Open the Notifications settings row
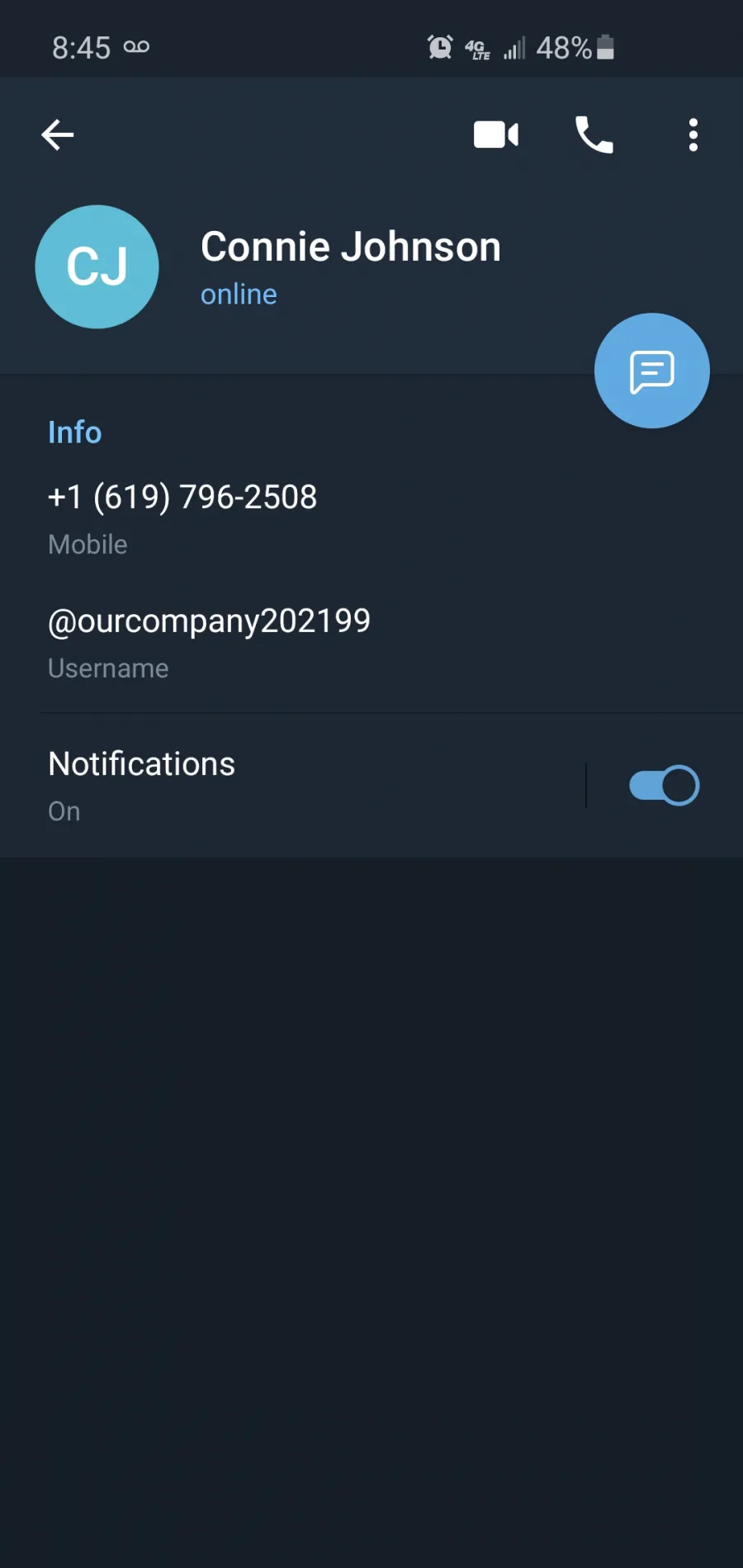 pos(293,786)
